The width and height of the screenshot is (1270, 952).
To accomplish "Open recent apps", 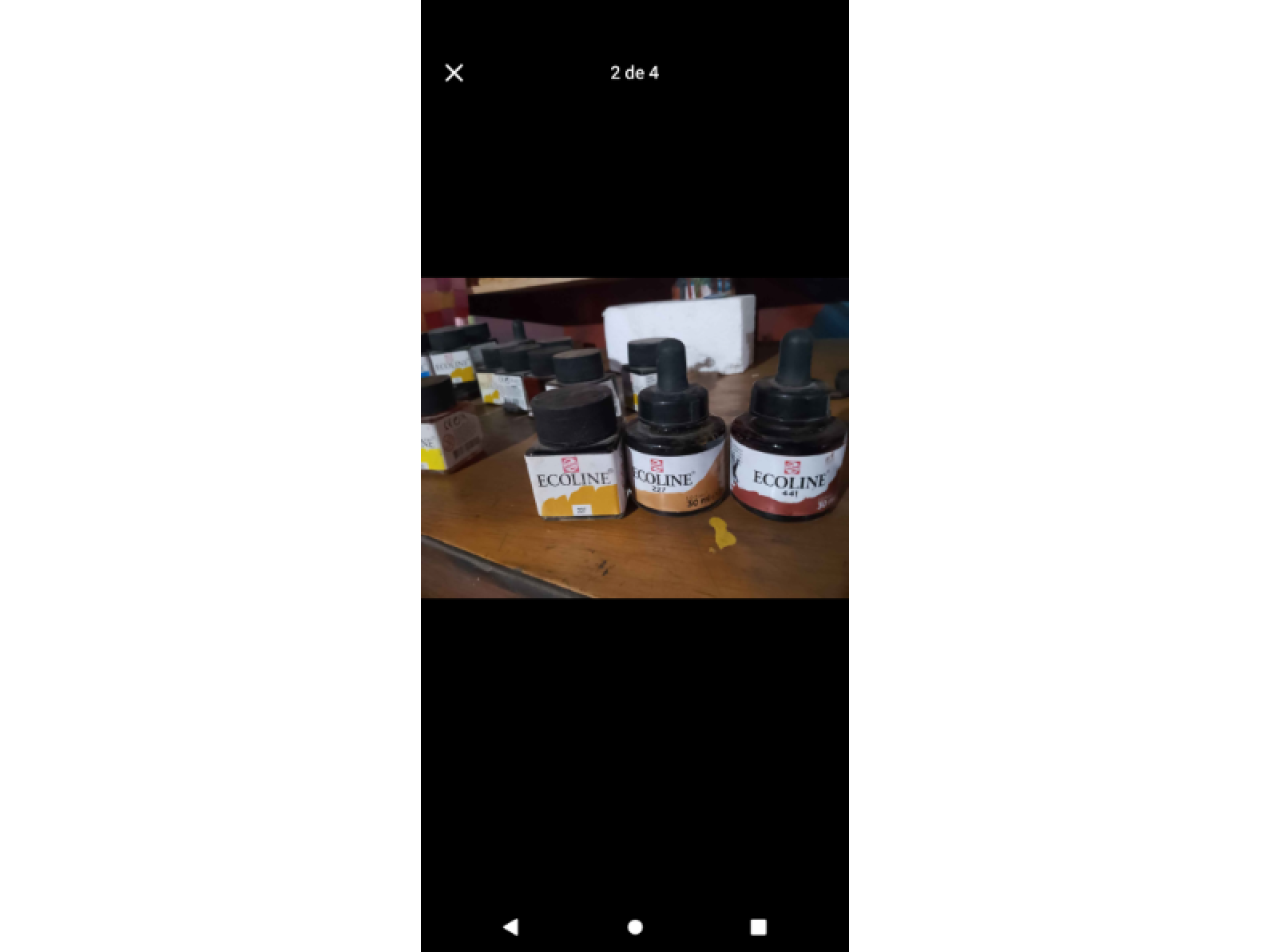I will pyautogui.click(x=758, y=927).
